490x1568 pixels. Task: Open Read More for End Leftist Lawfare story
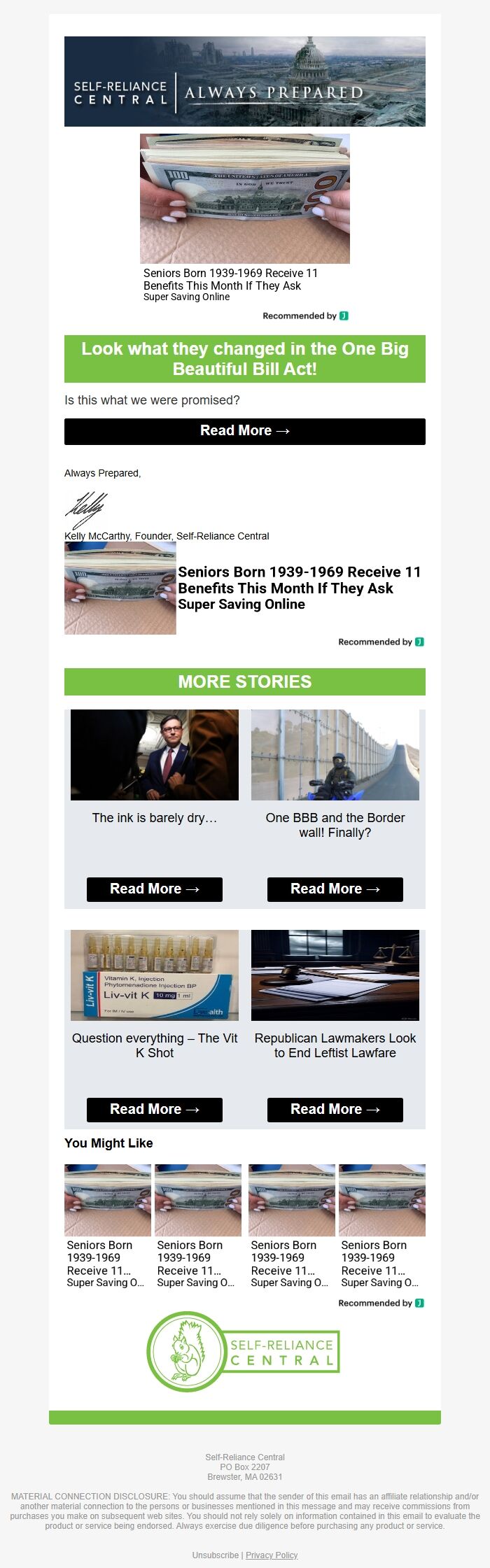[x=335, y=1109]
